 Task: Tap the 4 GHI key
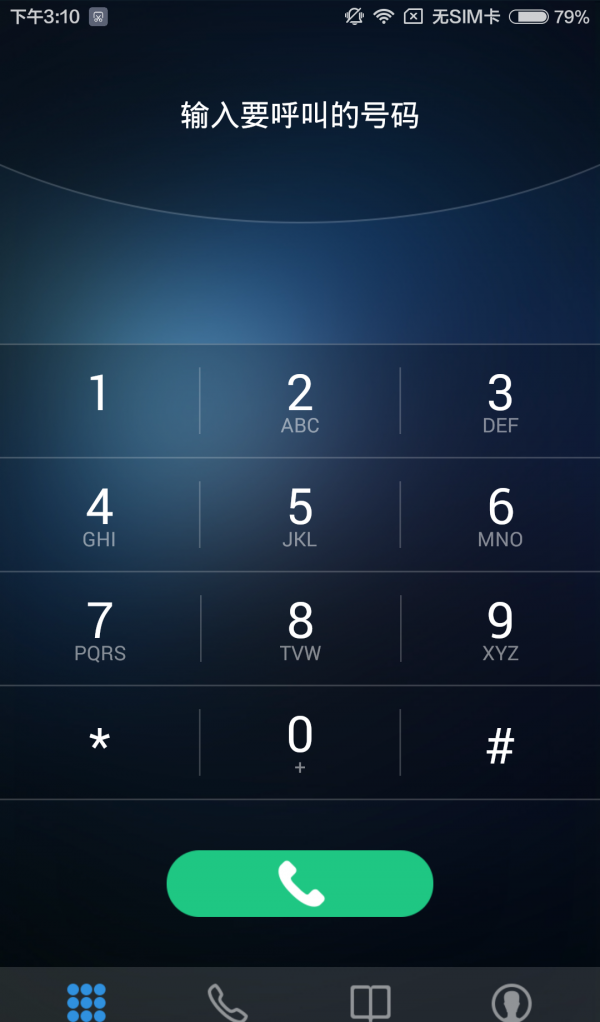(x=99, y=516)
